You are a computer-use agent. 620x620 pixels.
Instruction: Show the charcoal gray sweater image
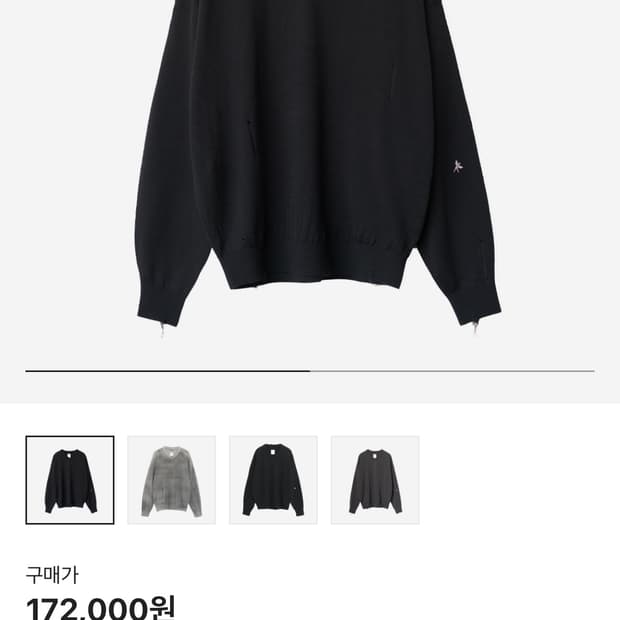click(375, 480)
